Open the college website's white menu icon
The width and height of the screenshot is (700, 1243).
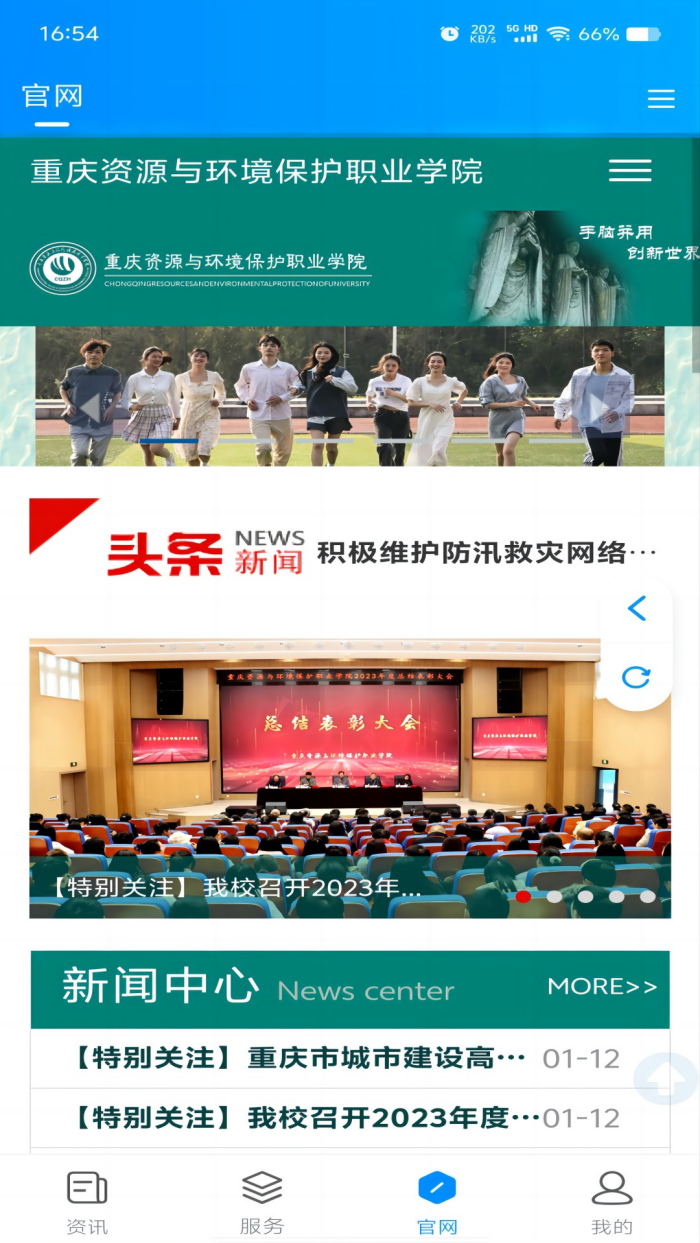pos(630,171)
